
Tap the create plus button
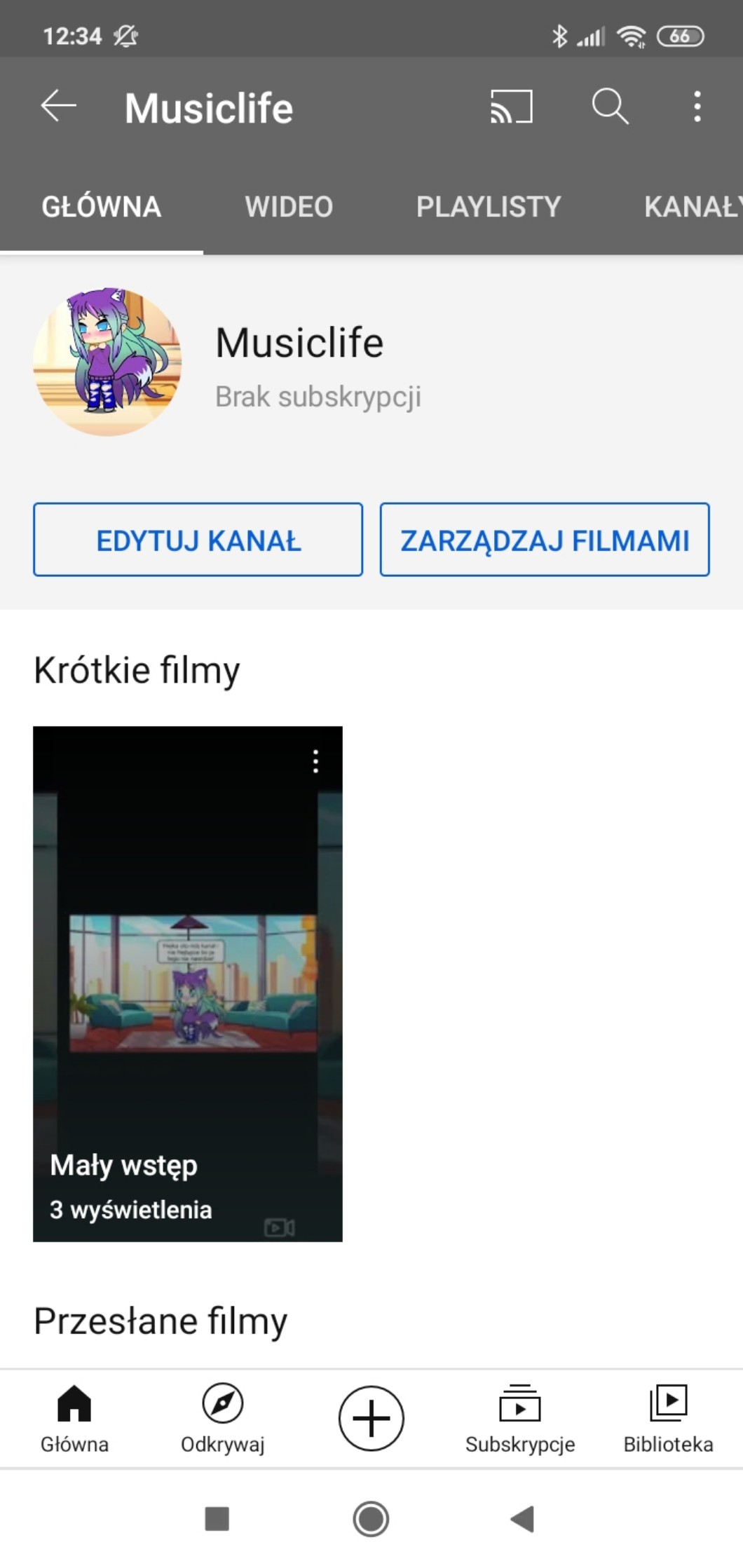(x=371, y=1418)
